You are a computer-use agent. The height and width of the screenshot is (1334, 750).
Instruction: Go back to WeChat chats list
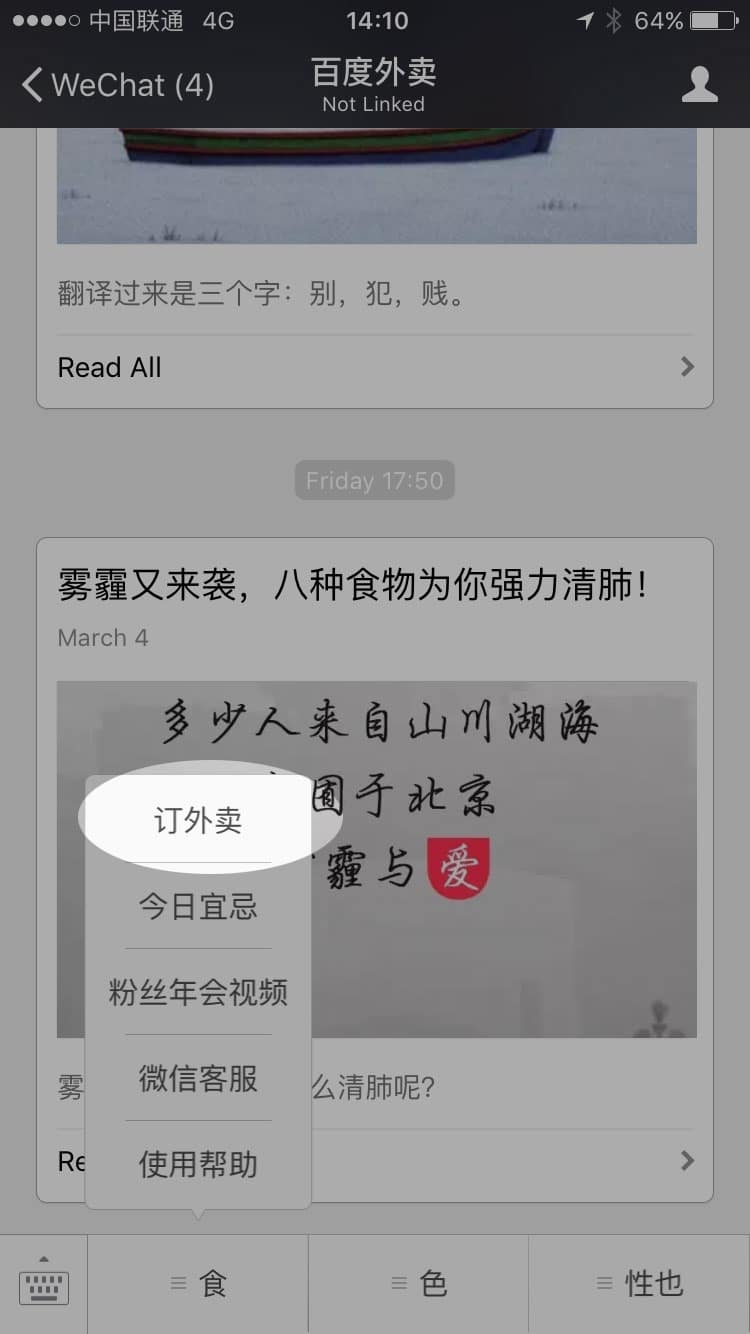(x=118, y=85)
